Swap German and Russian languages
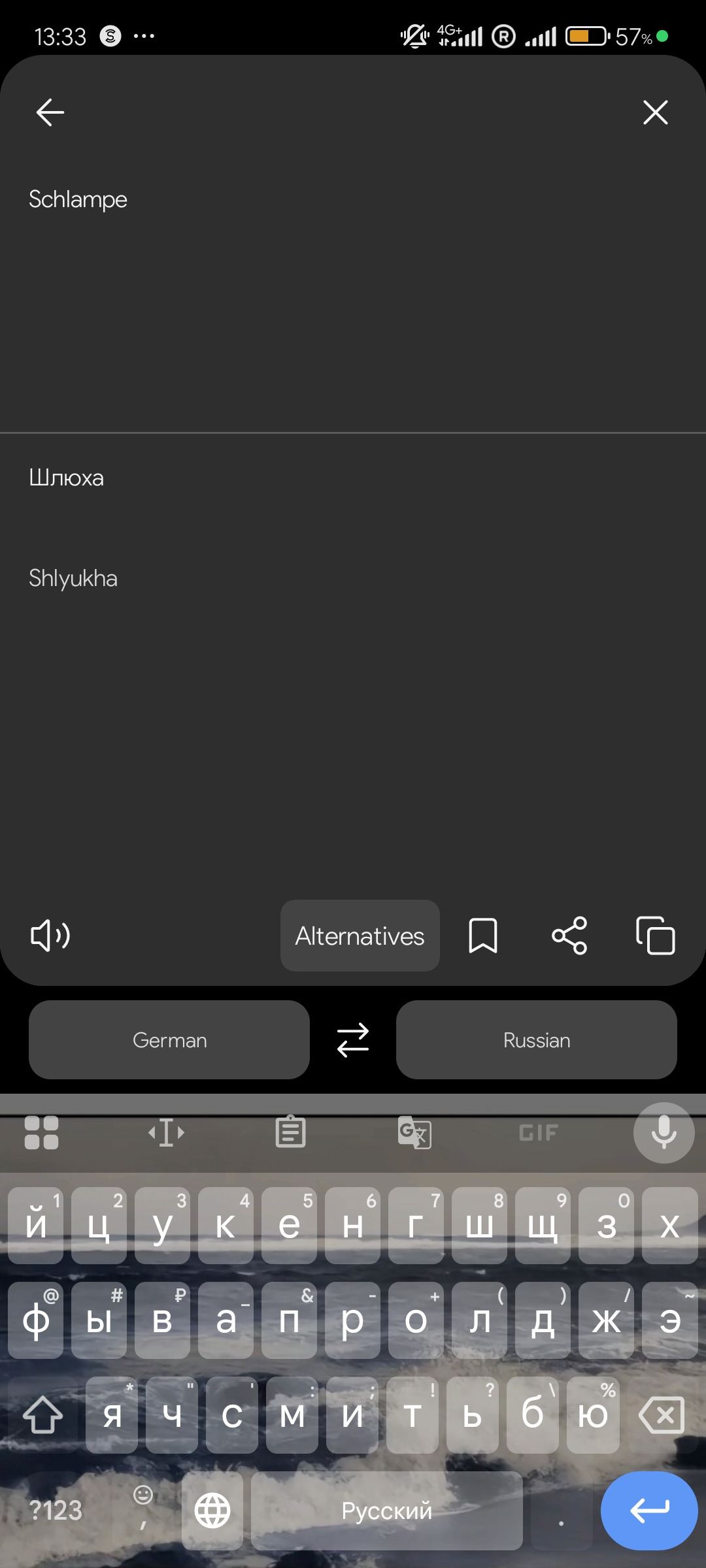The width and height of the screenshot is (706, 1568). coord(353,1039)
